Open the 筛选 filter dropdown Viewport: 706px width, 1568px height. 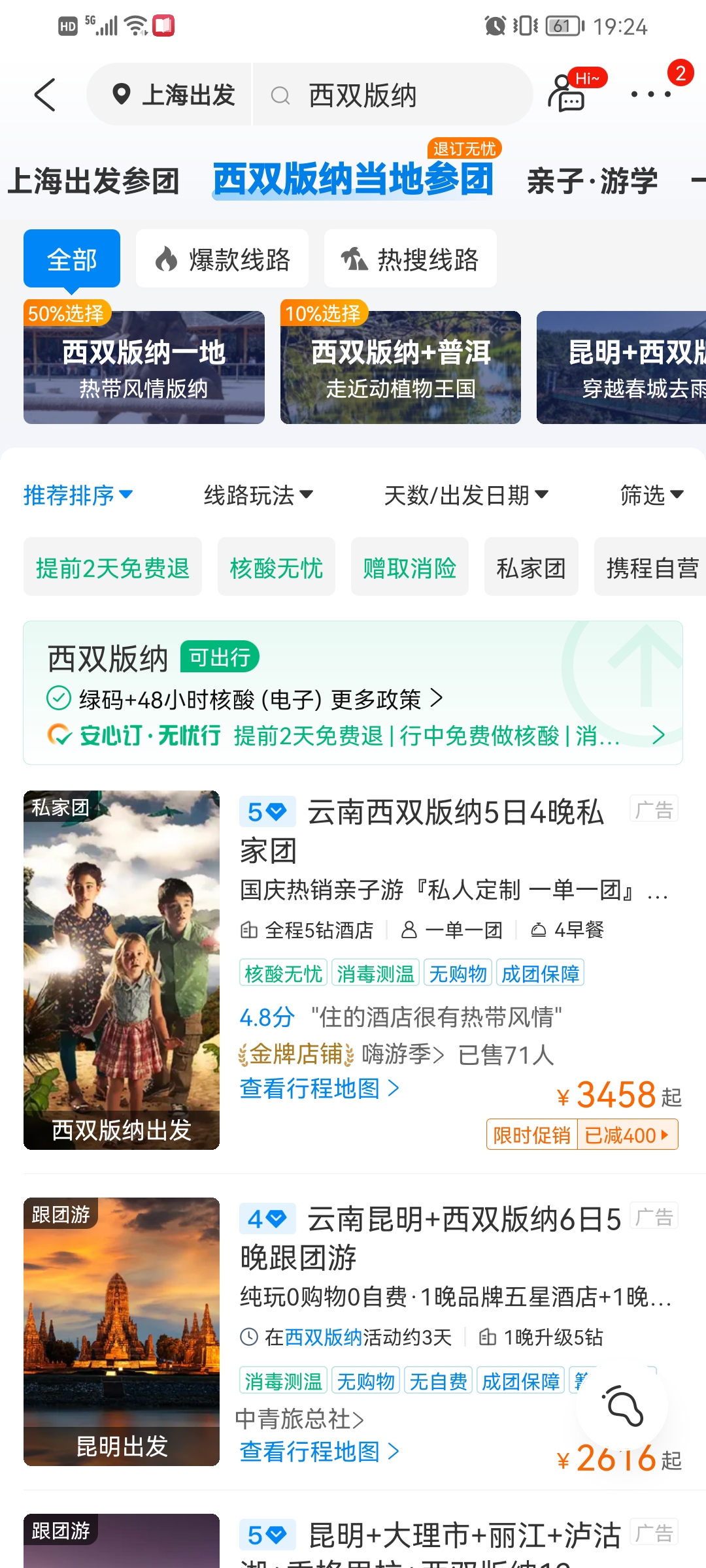click(651, 495)
